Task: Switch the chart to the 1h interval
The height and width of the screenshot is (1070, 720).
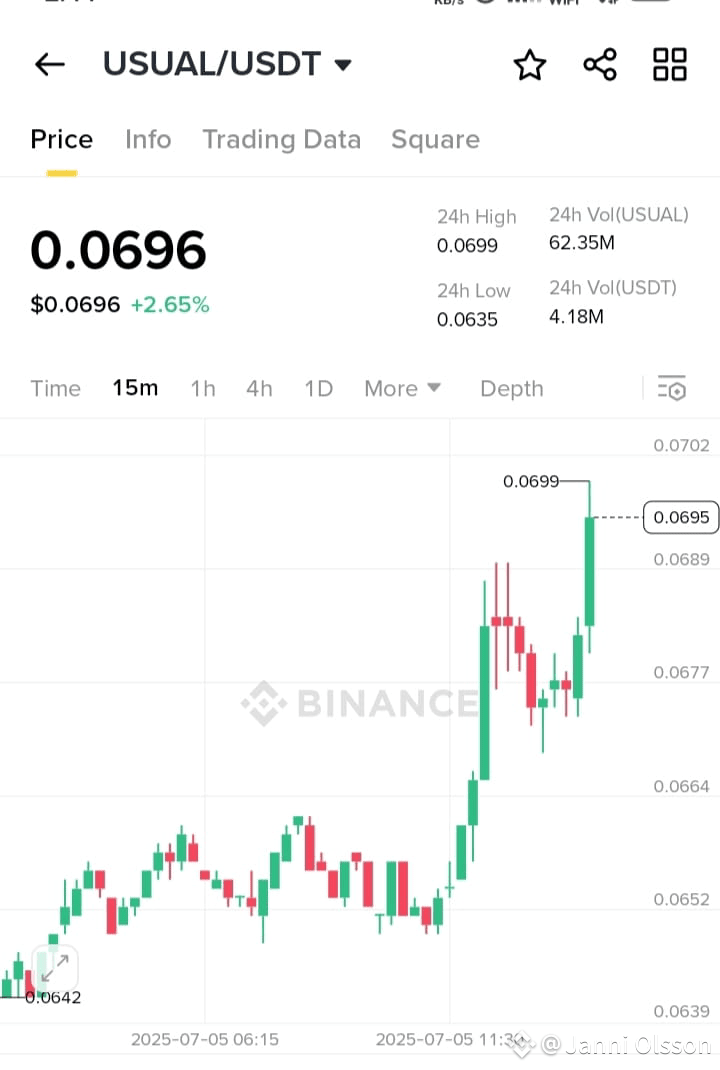Action: tap(202, 388)
